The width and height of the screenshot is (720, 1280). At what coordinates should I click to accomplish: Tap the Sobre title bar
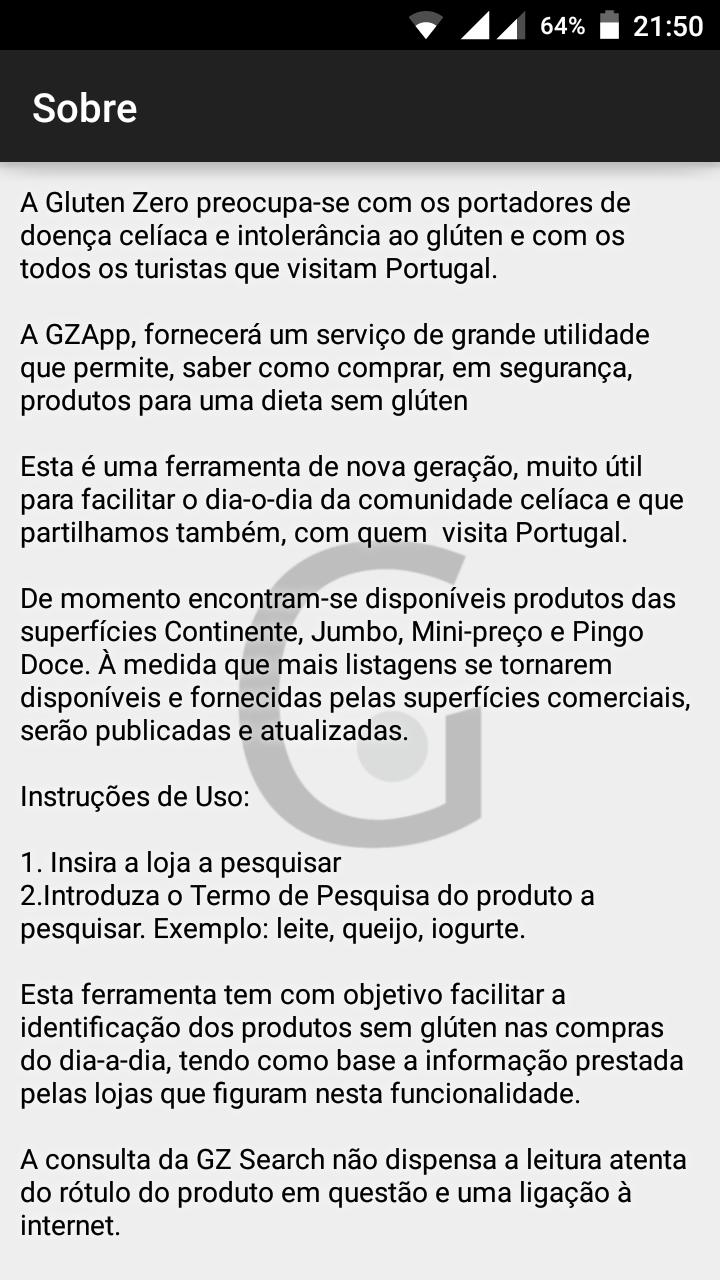pyautogui.click(x=86, y=106)
